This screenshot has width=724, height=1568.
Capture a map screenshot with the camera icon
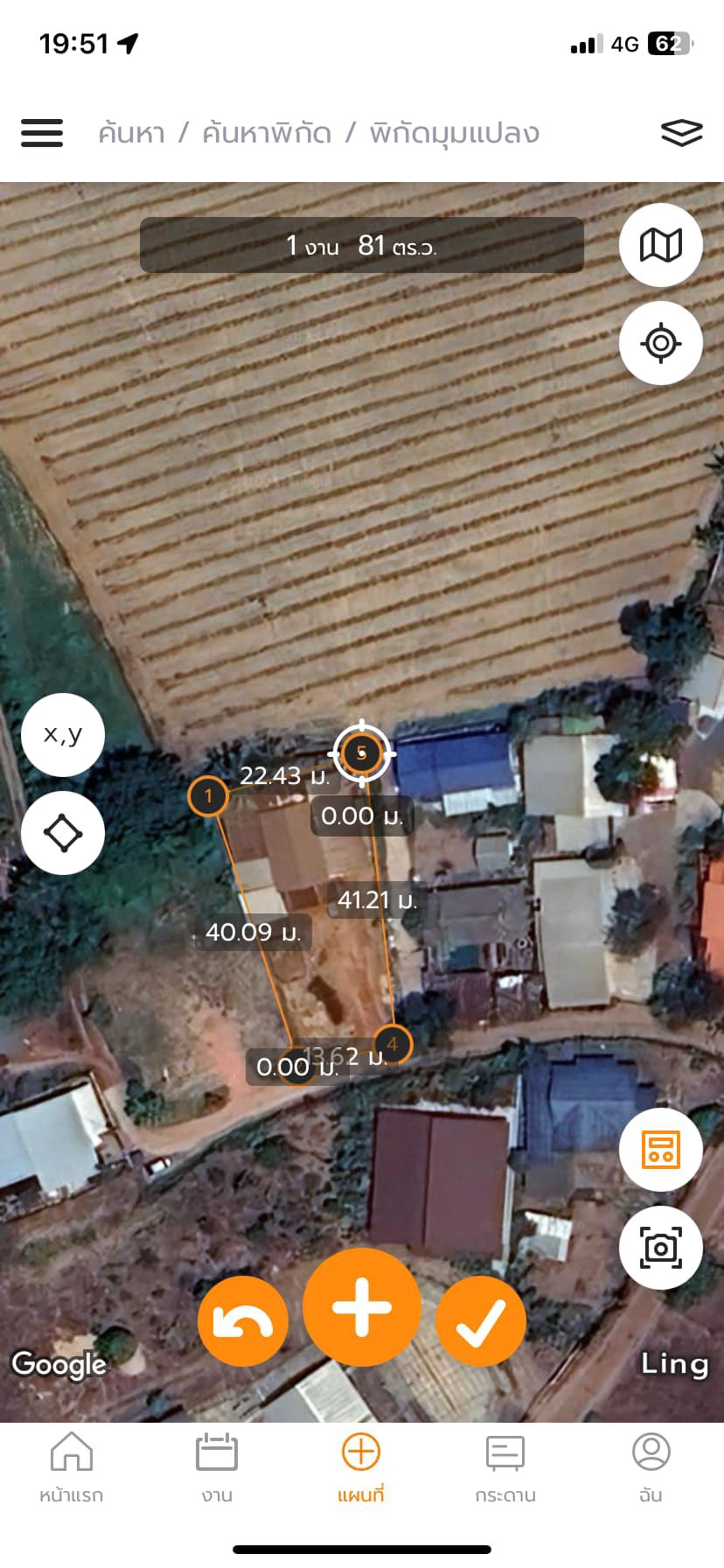click(x=660, y=1248)
